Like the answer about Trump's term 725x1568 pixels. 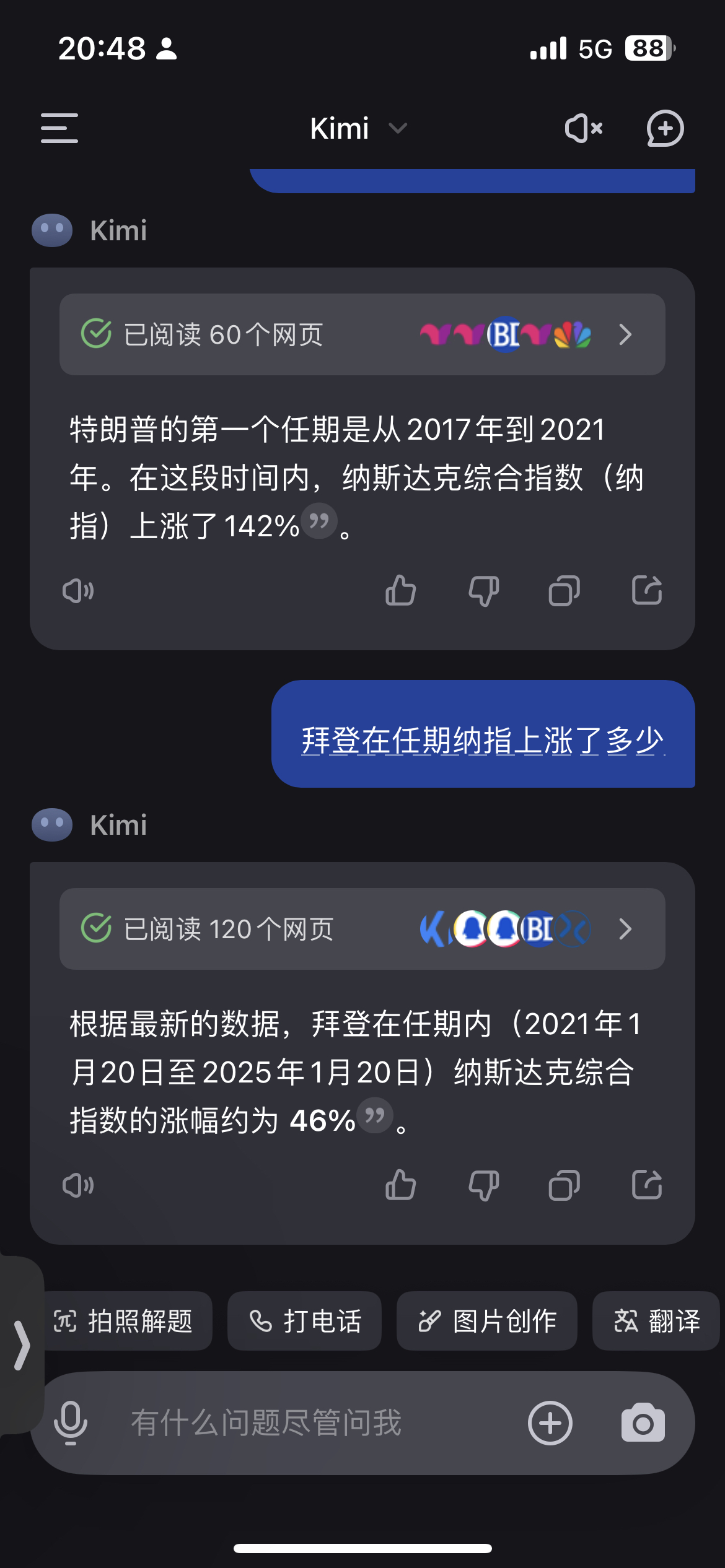(x=400, y=590)
